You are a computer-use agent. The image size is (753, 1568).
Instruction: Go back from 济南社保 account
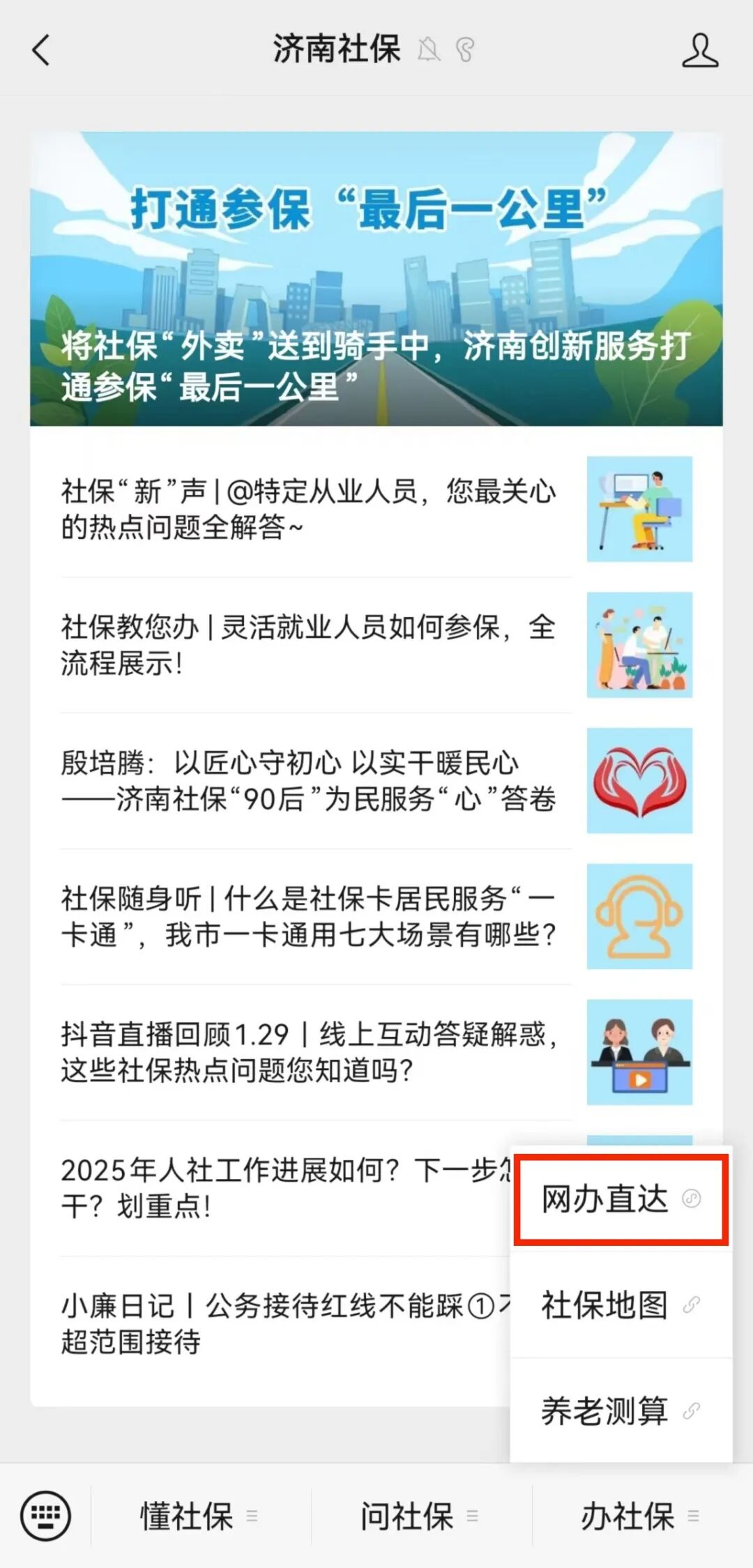tap(41, 50)
